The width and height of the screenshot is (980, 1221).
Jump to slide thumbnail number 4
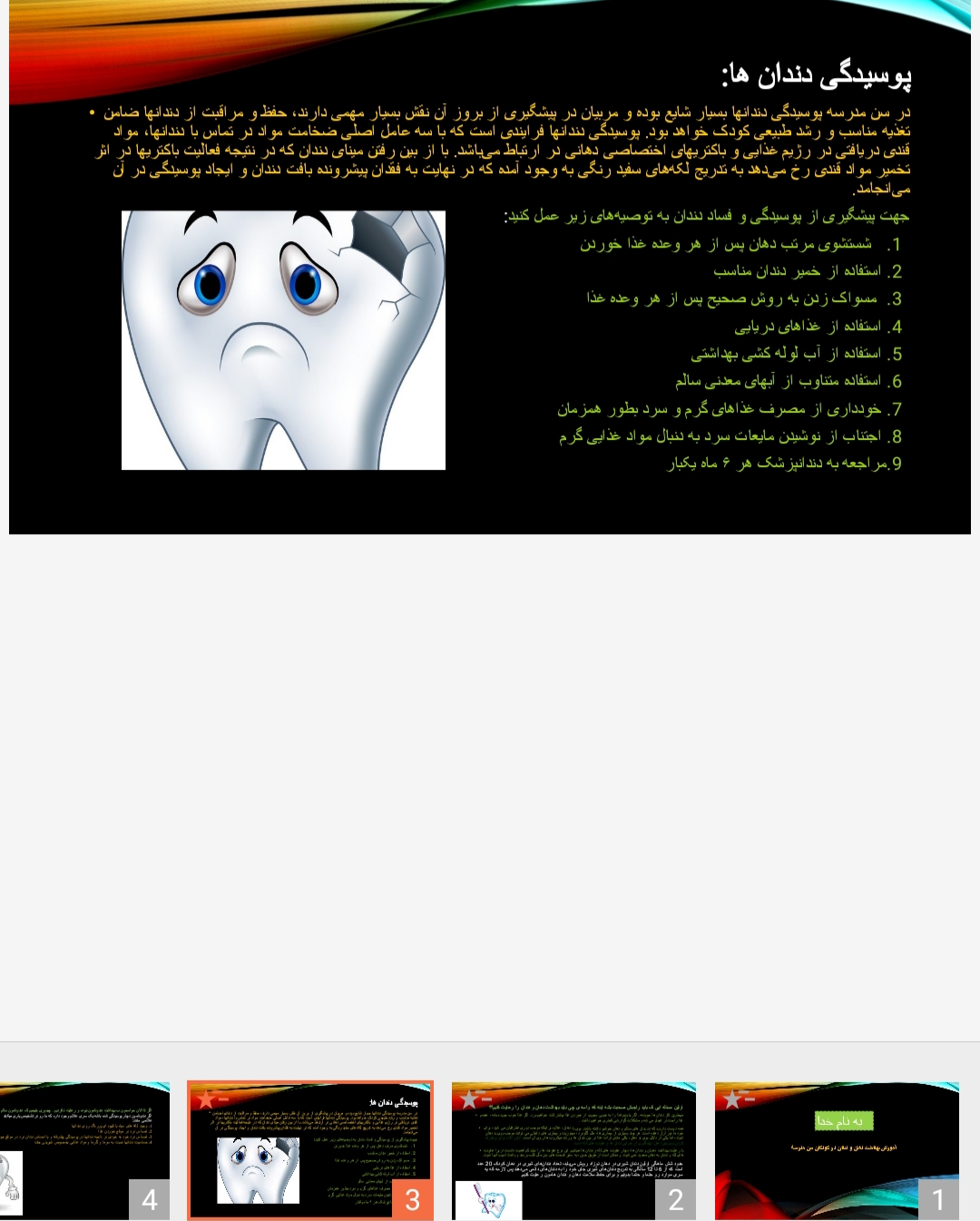tap(84, 1150)
